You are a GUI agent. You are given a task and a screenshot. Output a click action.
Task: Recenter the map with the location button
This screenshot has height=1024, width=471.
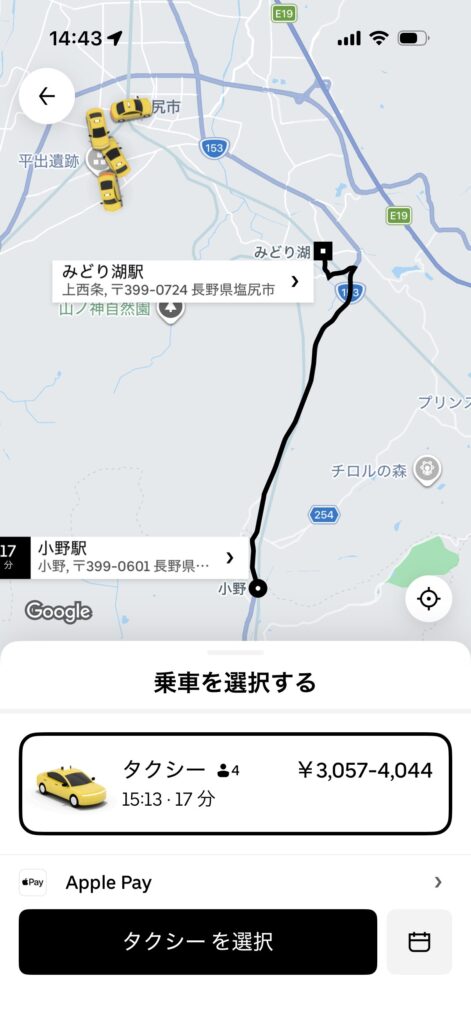(x=429, y=599)
